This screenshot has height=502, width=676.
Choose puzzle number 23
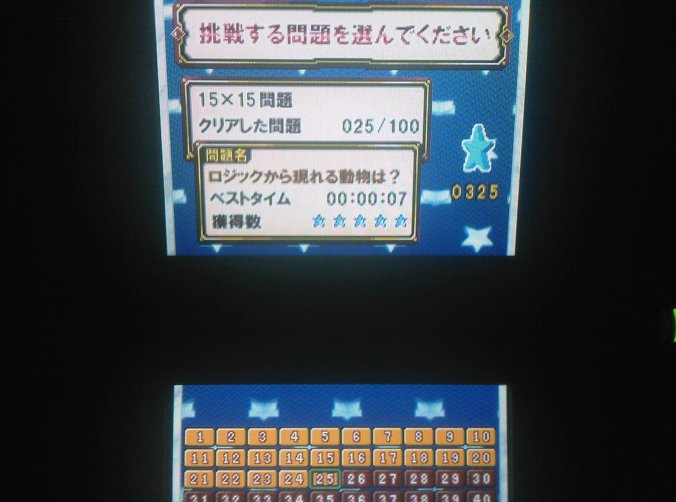pos(262,479)
